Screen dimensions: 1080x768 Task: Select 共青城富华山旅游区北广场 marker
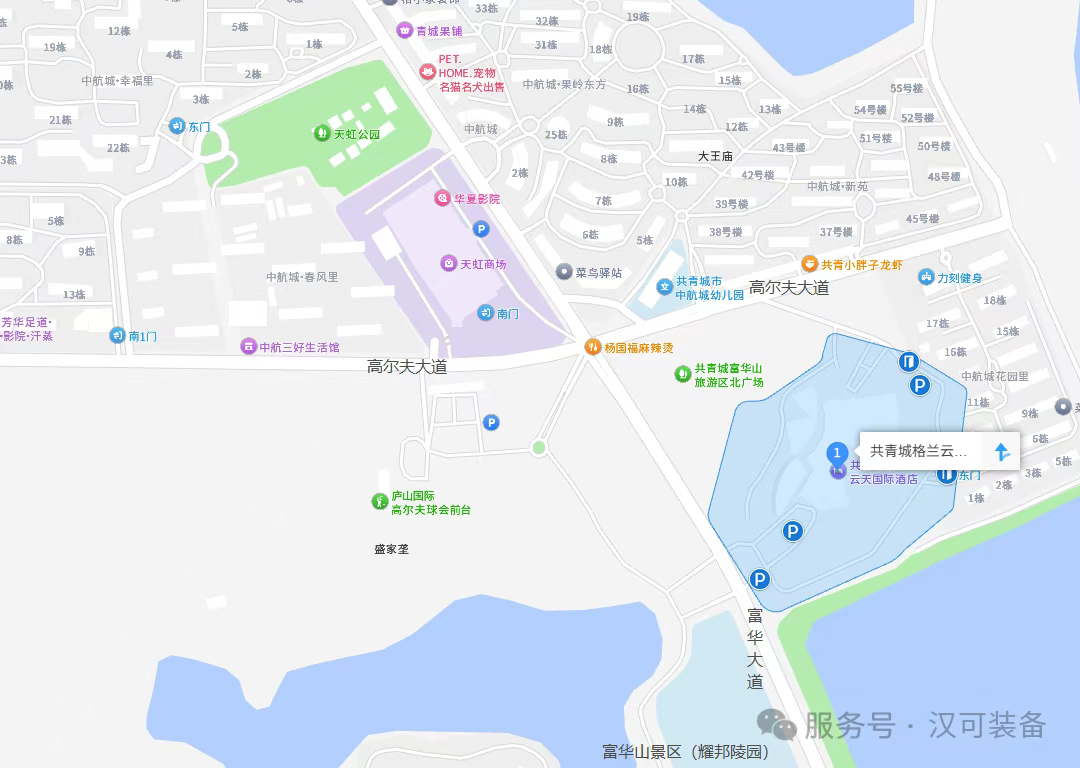[x=683, y=374]
